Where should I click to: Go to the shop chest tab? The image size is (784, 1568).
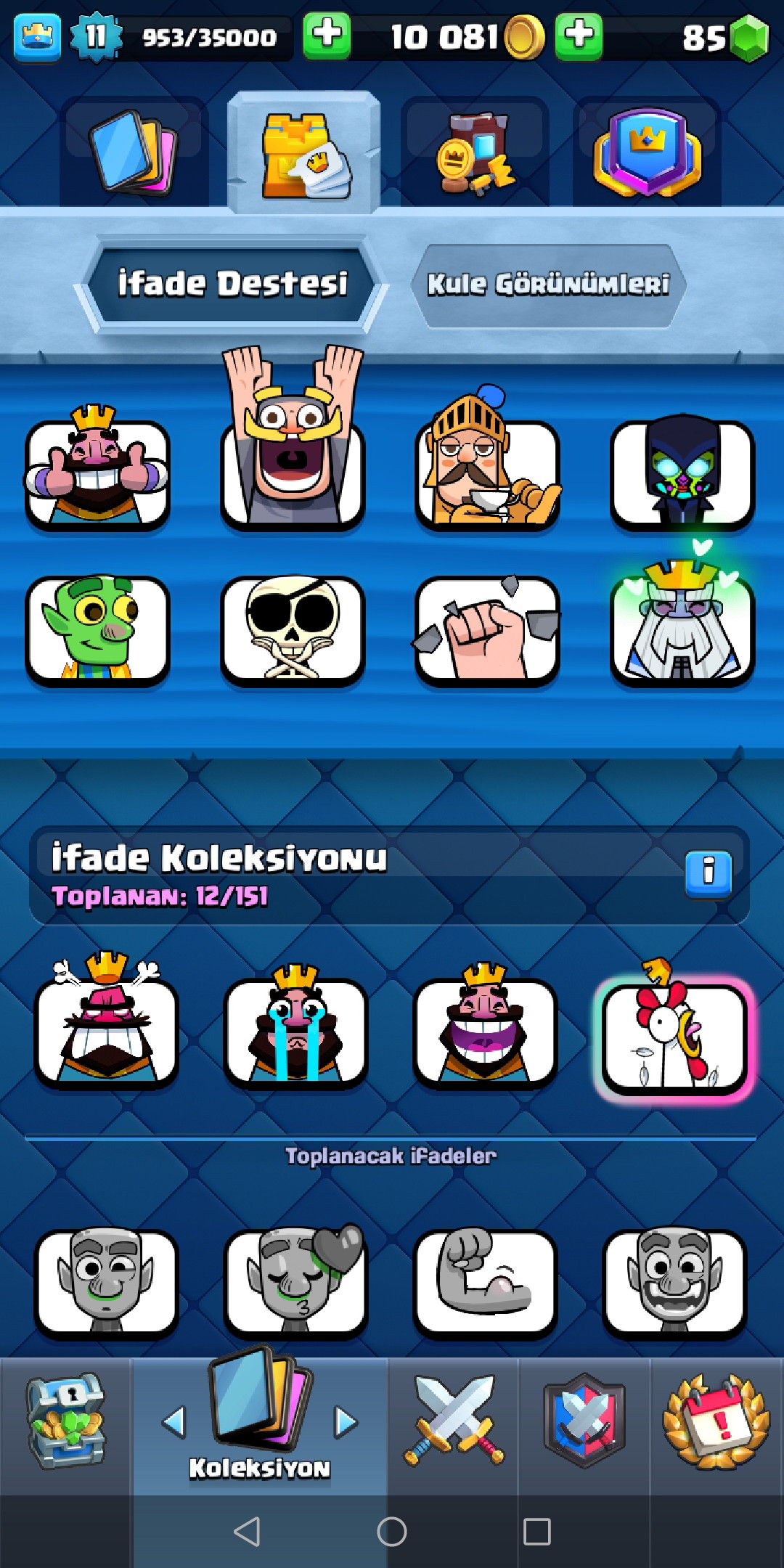click(65, 1423)
